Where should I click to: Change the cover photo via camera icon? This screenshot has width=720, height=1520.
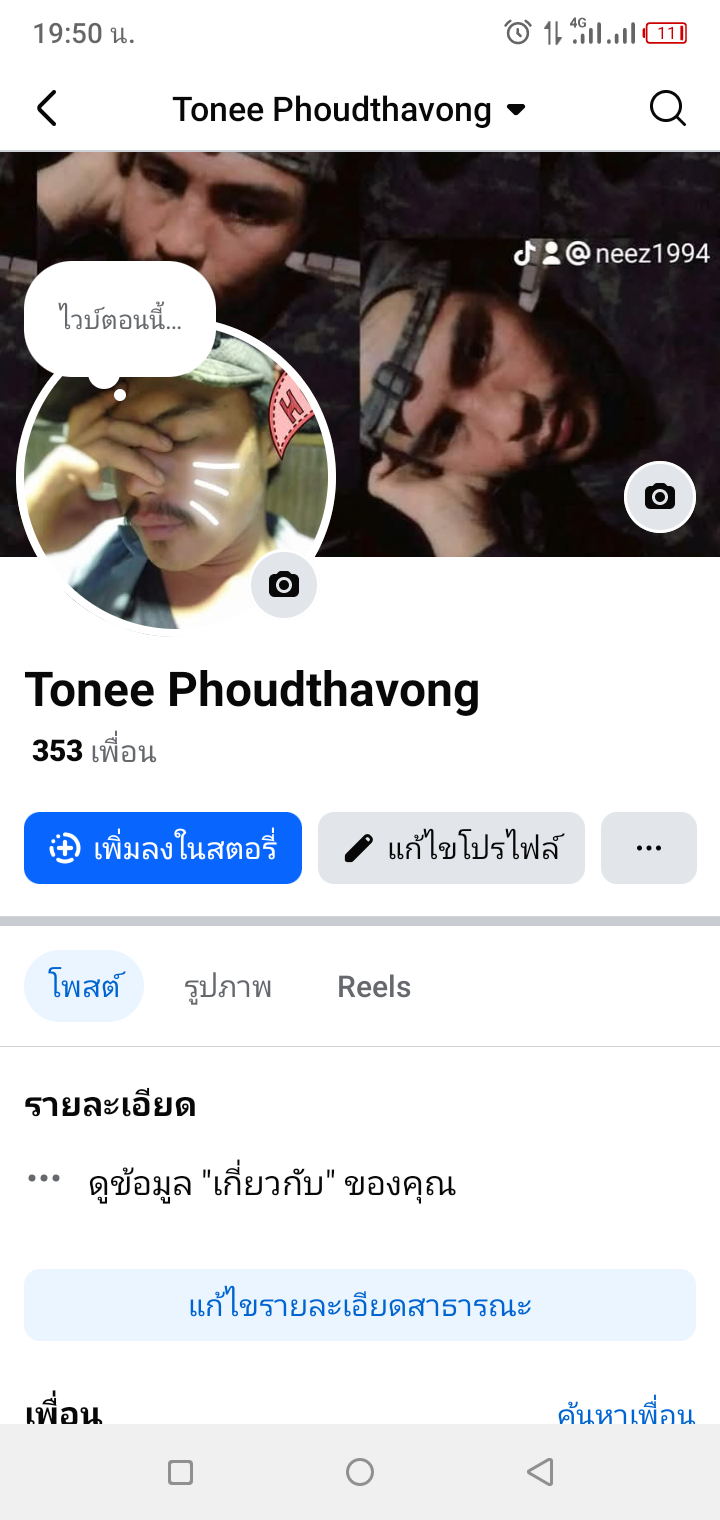pyautogui.click(x=659, y=496)
